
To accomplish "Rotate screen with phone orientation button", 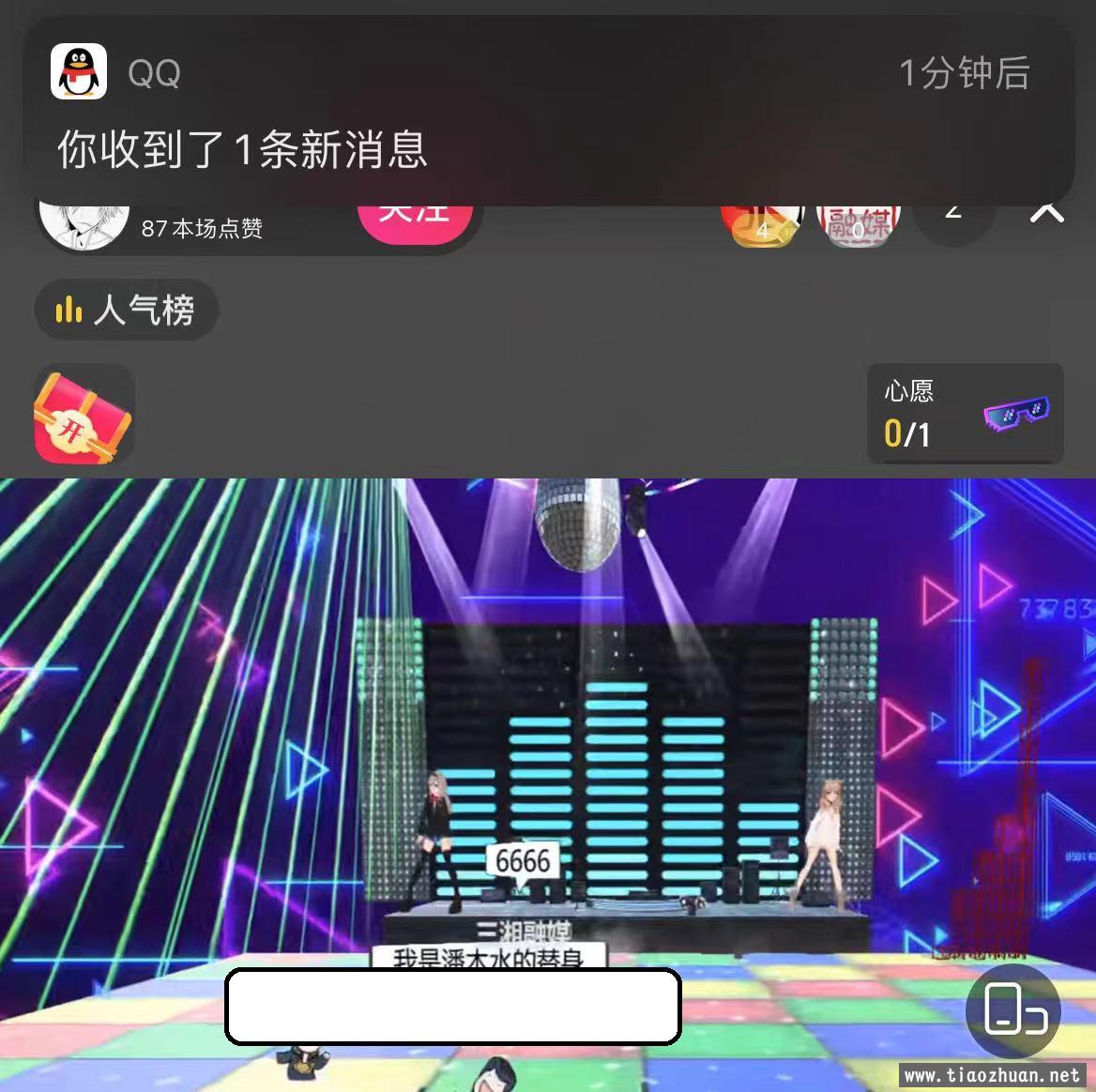I will pyautogui.click(x=1013, y=1009).
